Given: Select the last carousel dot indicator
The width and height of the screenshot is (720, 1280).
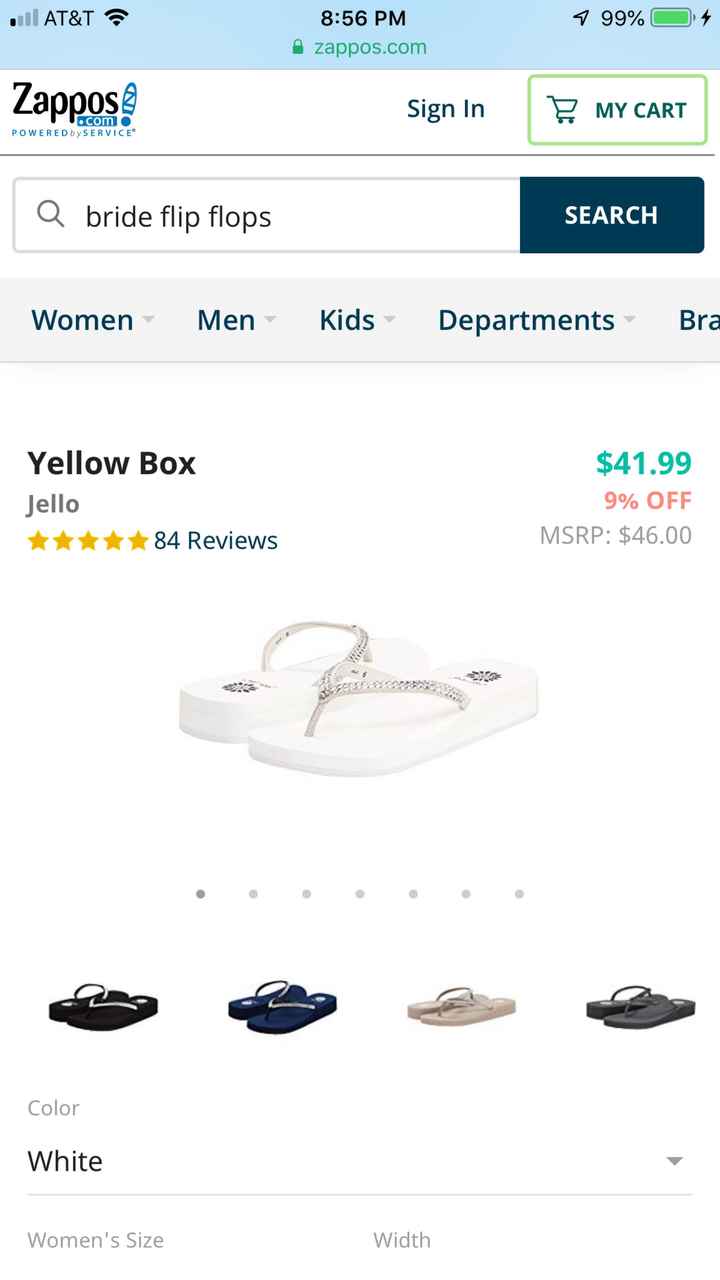Looking at the screenshot, I should [519, 893].
